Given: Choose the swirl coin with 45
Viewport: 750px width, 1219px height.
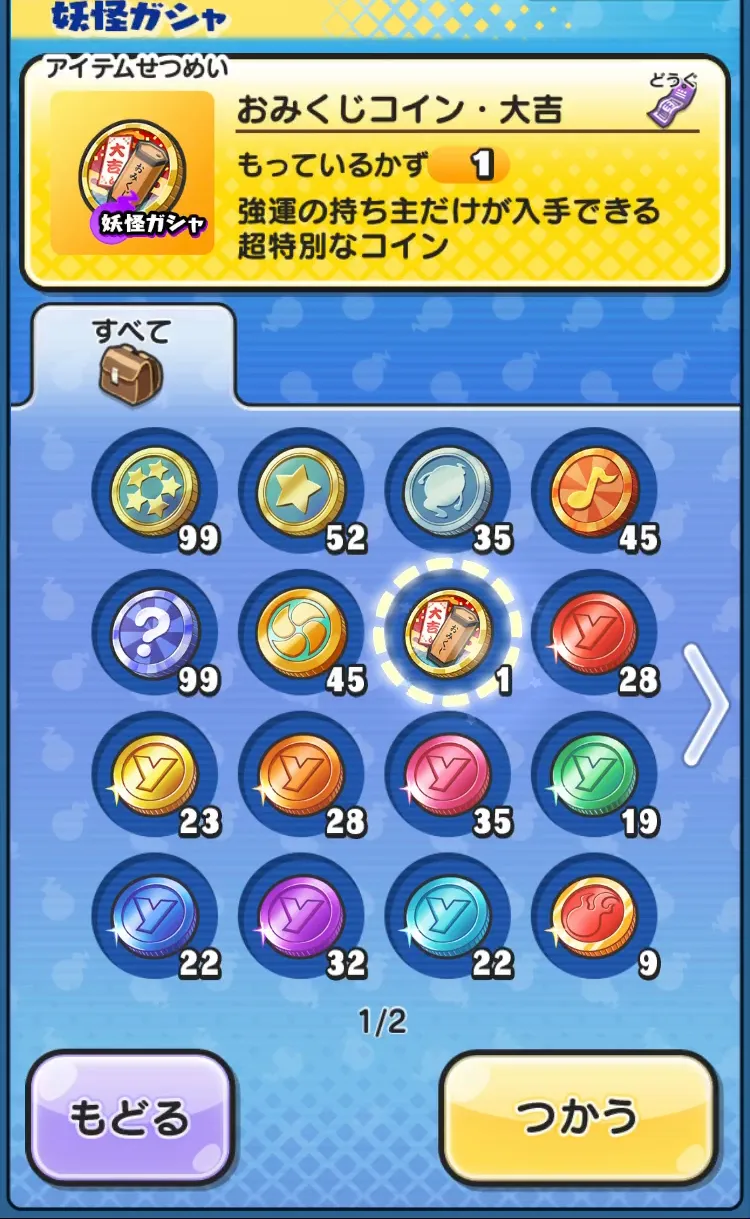Looking at the screenshot, I should coord(301,632).
